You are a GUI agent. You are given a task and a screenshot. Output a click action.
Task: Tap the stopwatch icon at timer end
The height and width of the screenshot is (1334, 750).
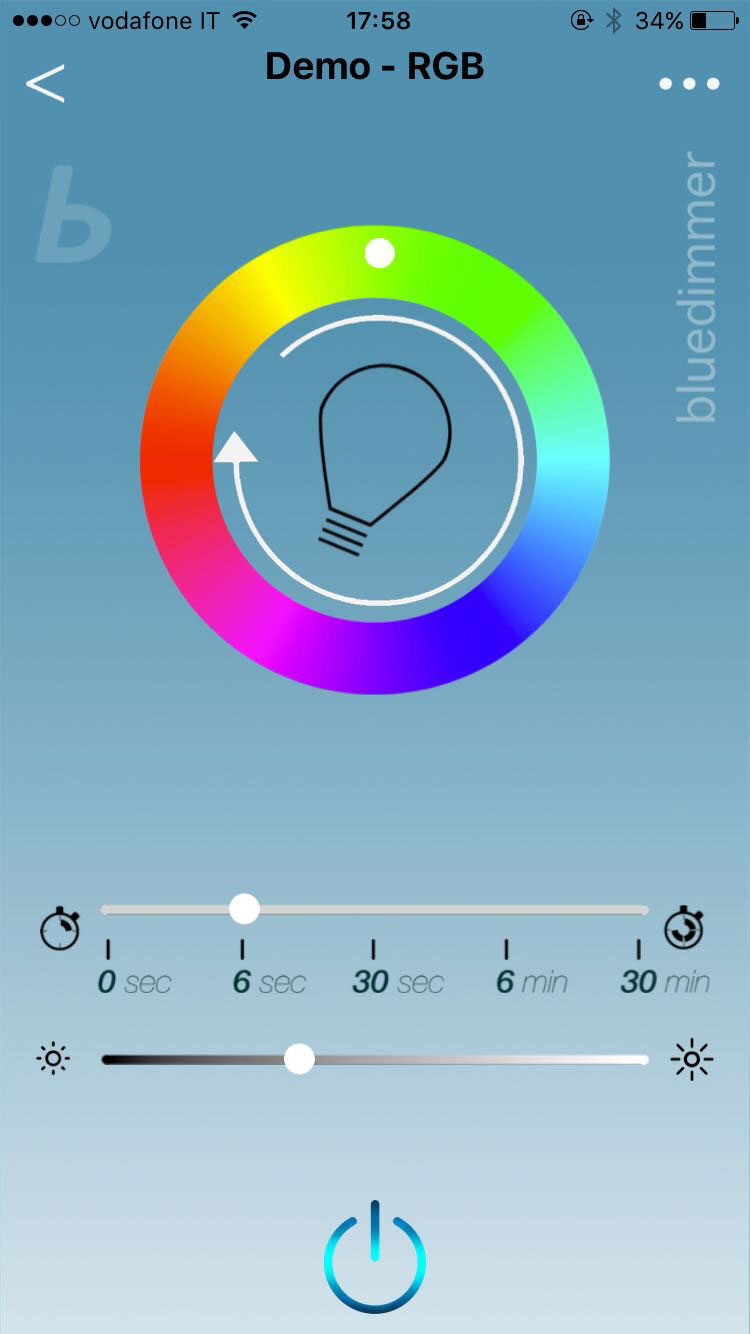(684, 926)
